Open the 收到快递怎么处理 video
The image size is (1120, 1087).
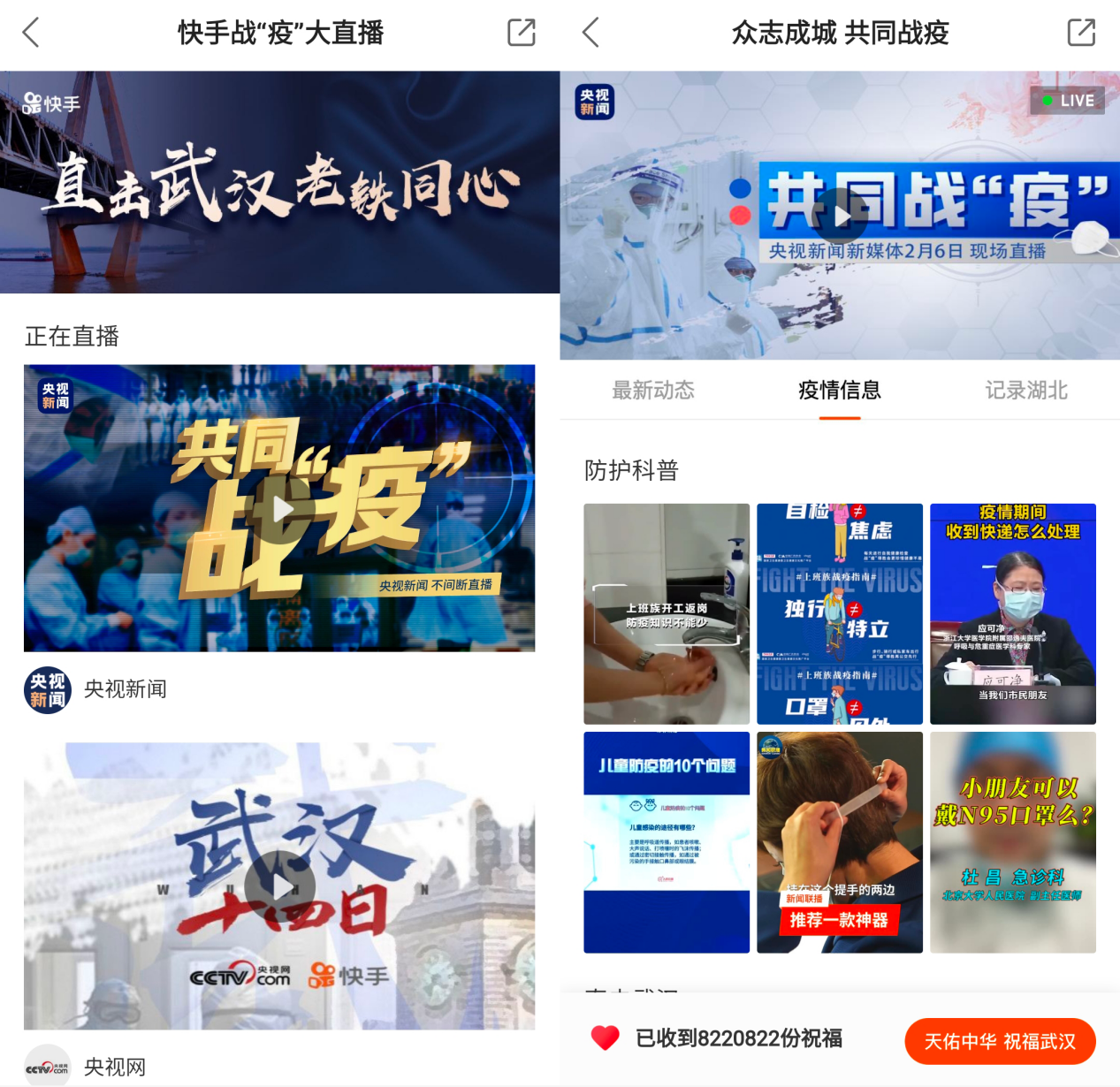(1013, 614)
